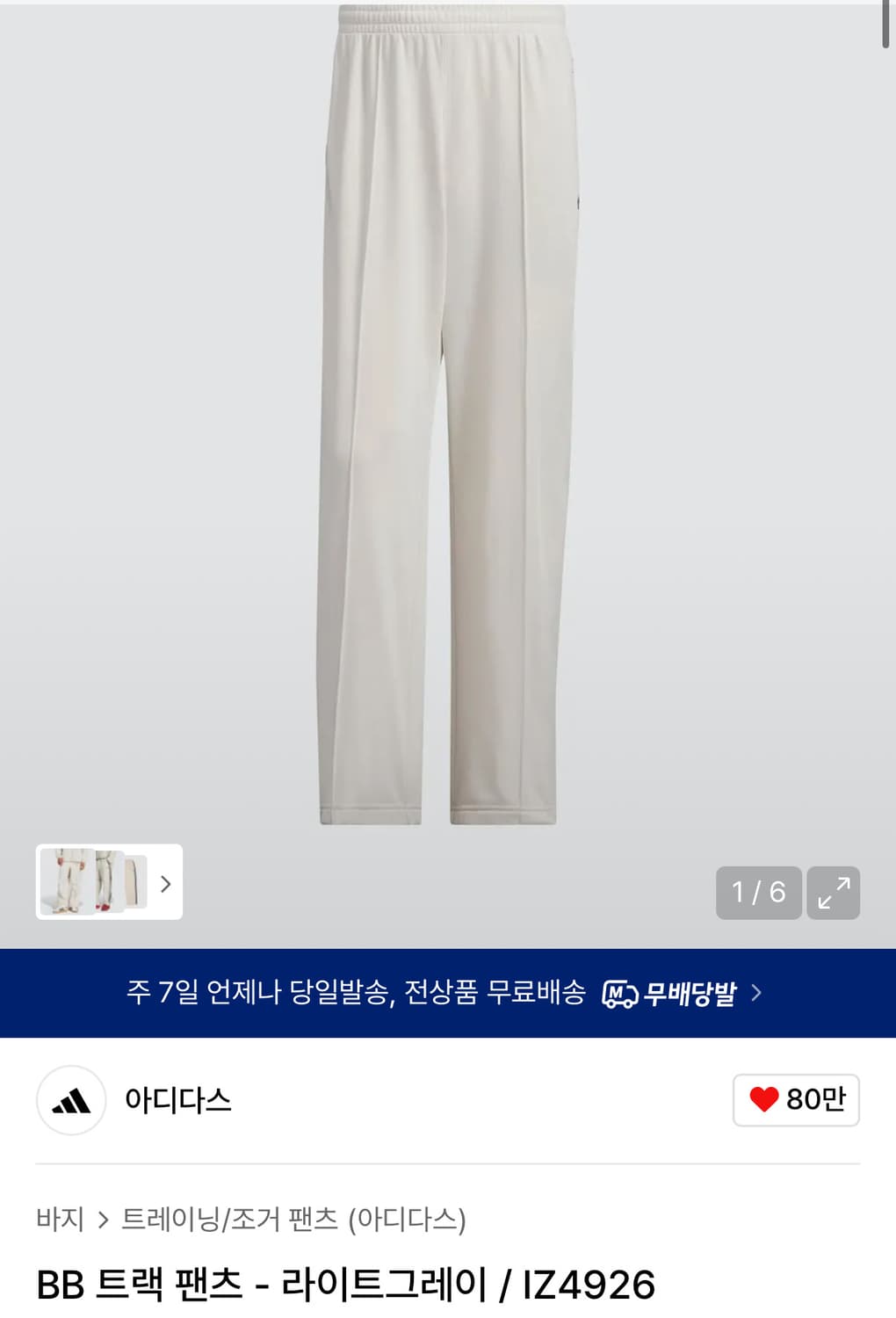896x1318 pixels.
Task: Open the 바지 breadcrumb category
Action: coord(58,1218)
